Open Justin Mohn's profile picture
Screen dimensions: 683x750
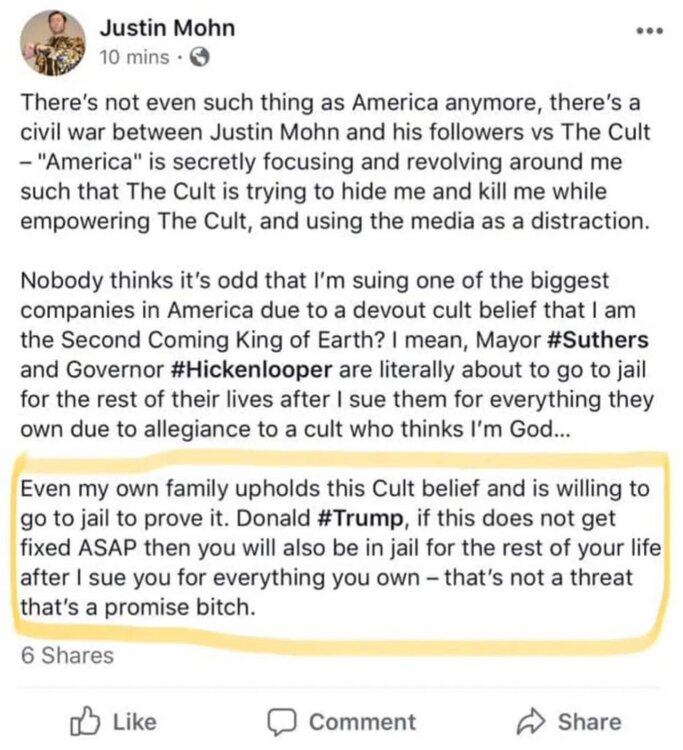(x=52, y=42)
